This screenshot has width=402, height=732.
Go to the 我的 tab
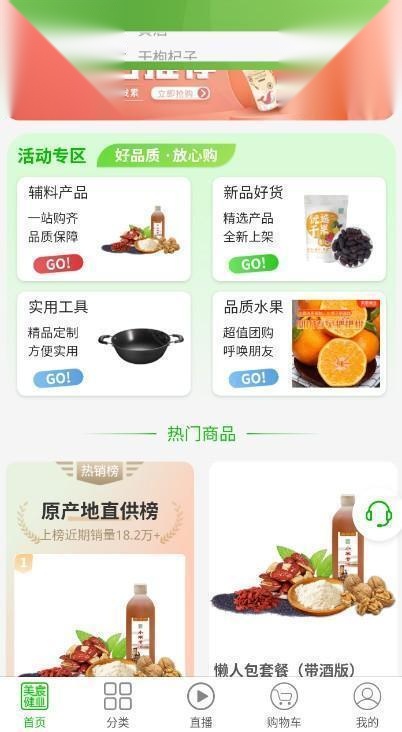(367, 704)
